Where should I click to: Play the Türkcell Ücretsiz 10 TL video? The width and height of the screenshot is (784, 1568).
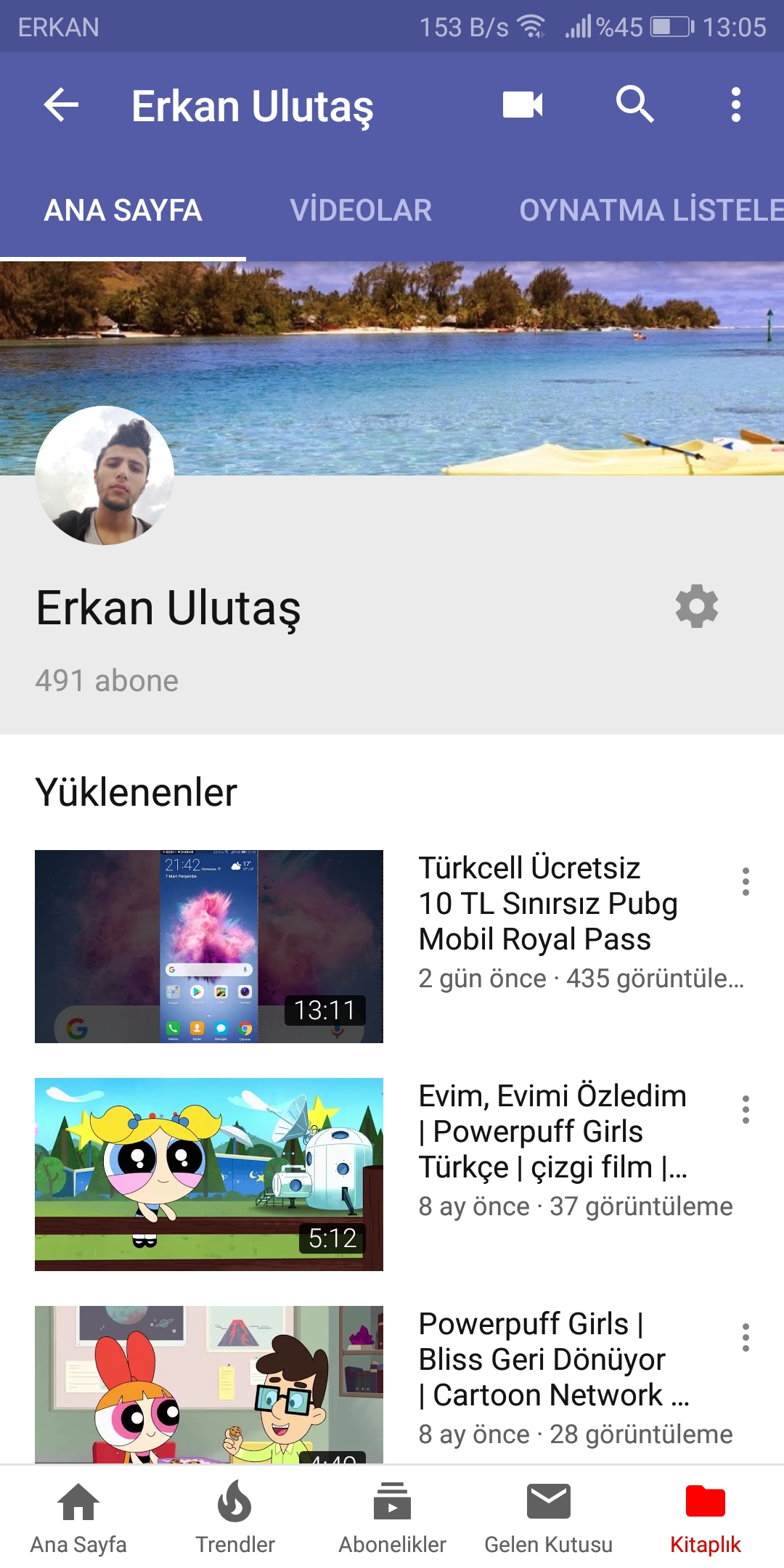coord(209,946)
